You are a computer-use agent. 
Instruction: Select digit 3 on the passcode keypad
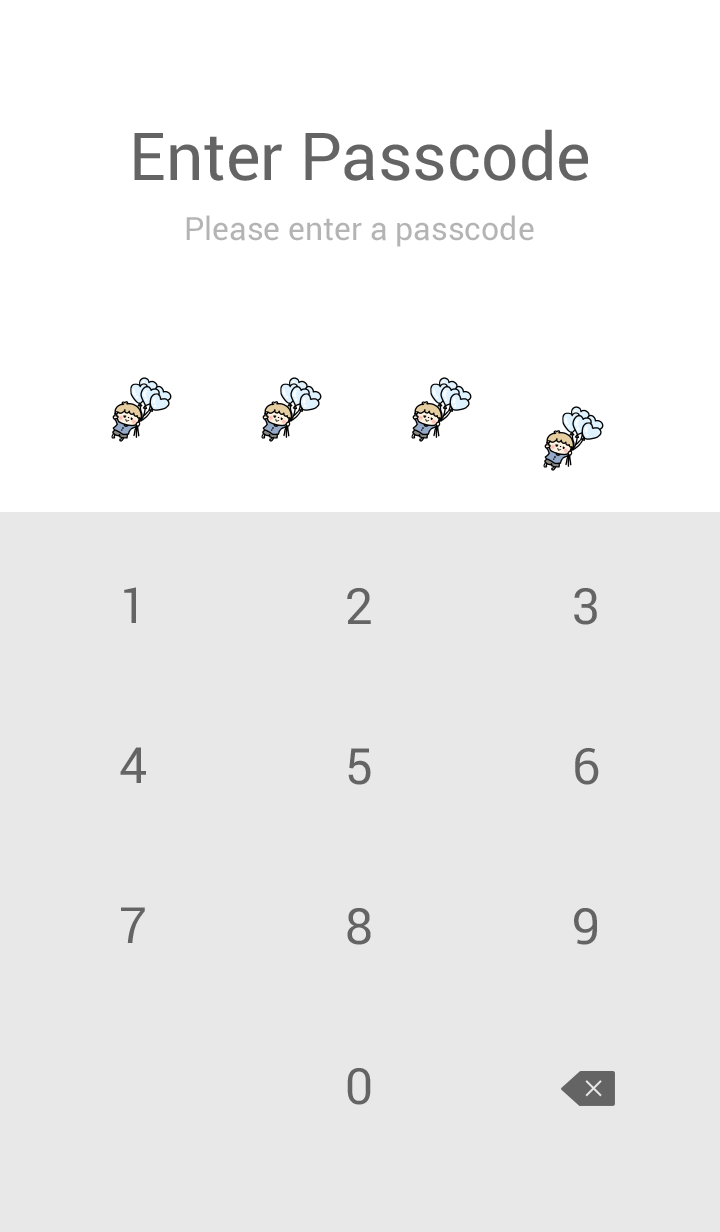(586, 606)
